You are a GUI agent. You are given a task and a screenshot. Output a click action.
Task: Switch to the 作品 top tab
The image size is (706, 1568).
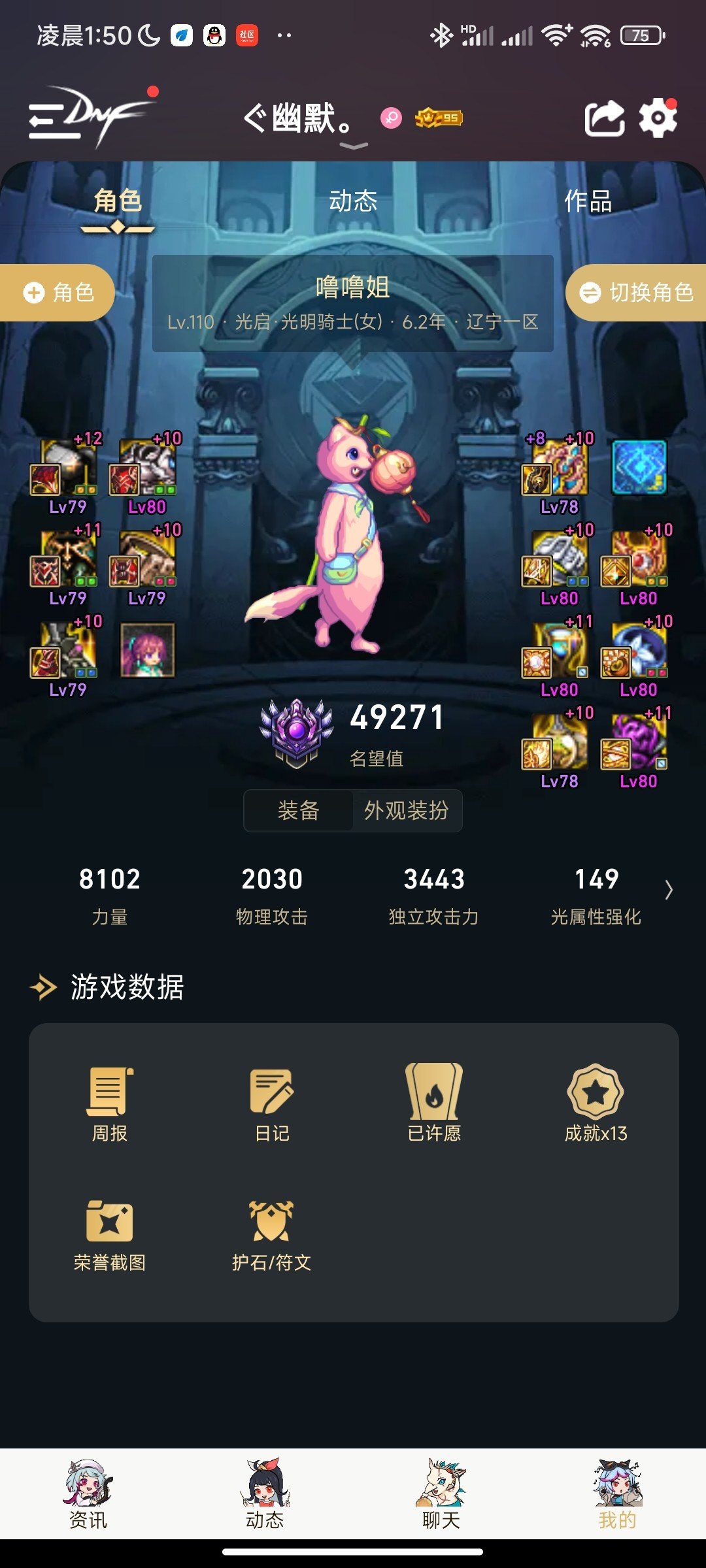588,201
